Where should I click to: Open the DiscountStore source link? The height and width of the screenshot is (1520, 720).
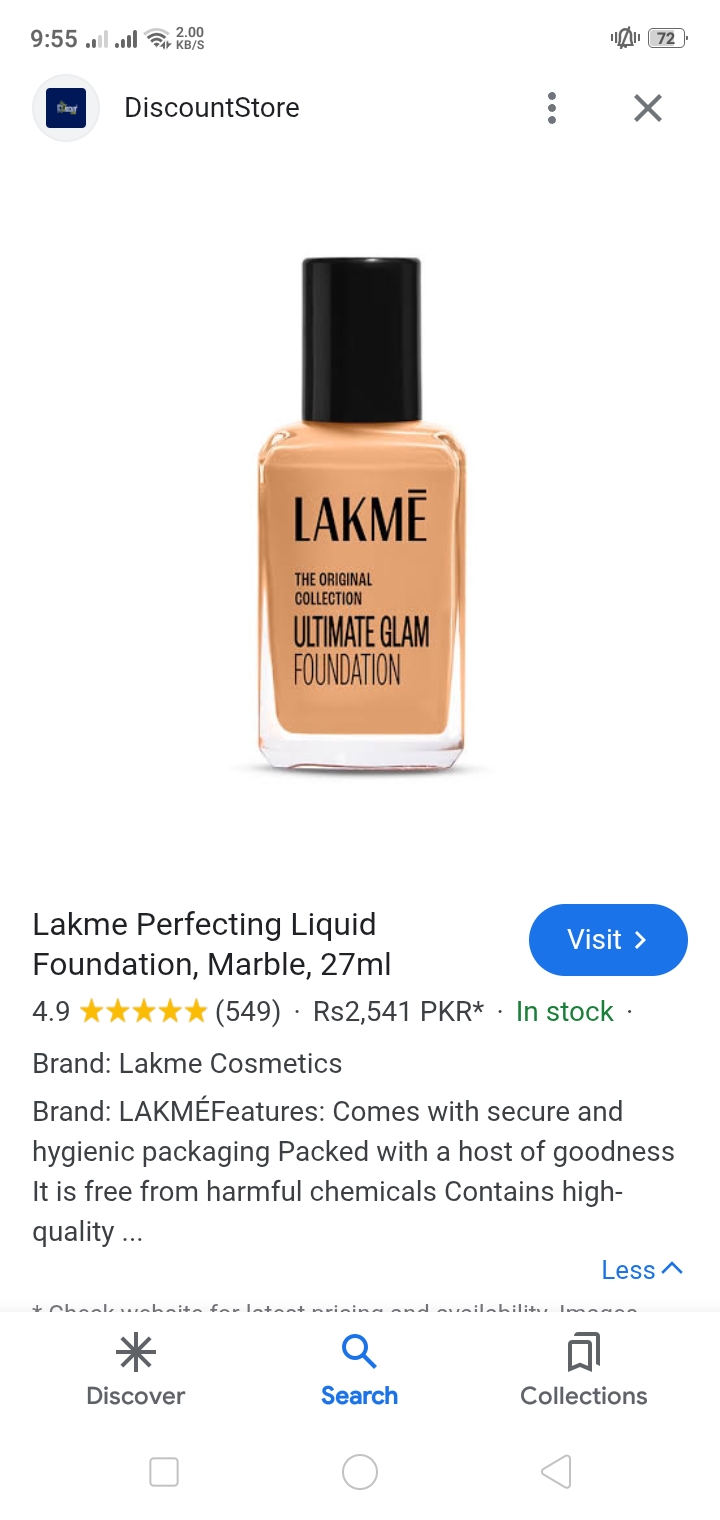(211, 108)
